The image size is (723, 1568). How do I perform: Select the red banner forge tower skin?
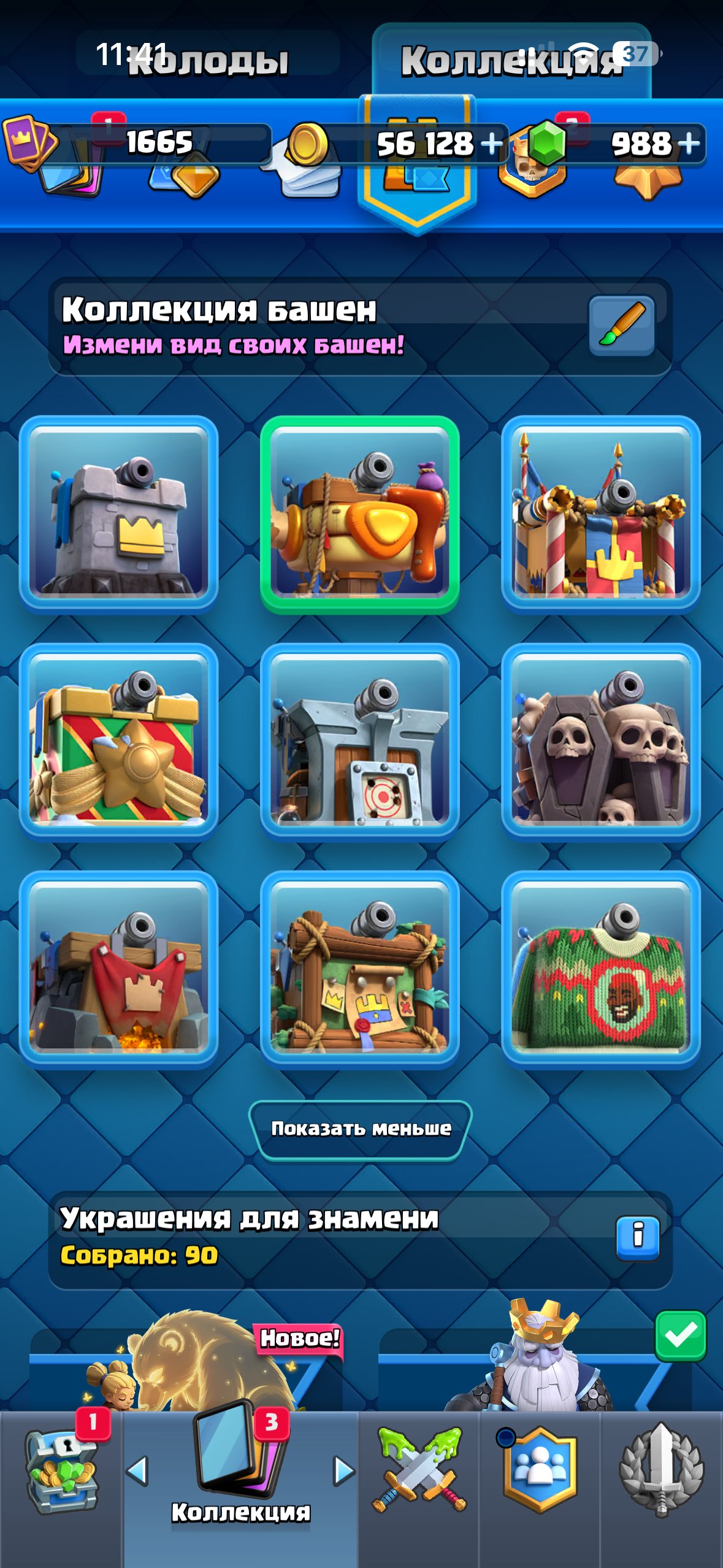coord(119,969)
